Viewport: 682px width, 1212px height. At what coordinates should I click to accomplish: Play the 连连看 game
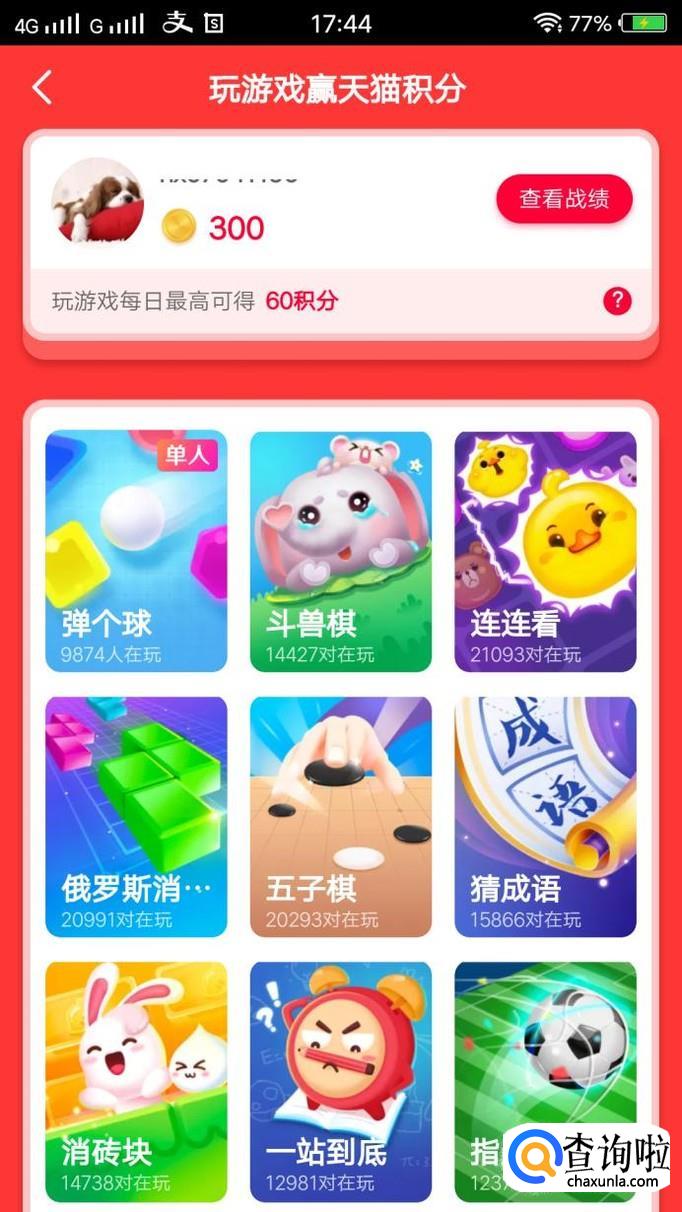pos(545,551)
